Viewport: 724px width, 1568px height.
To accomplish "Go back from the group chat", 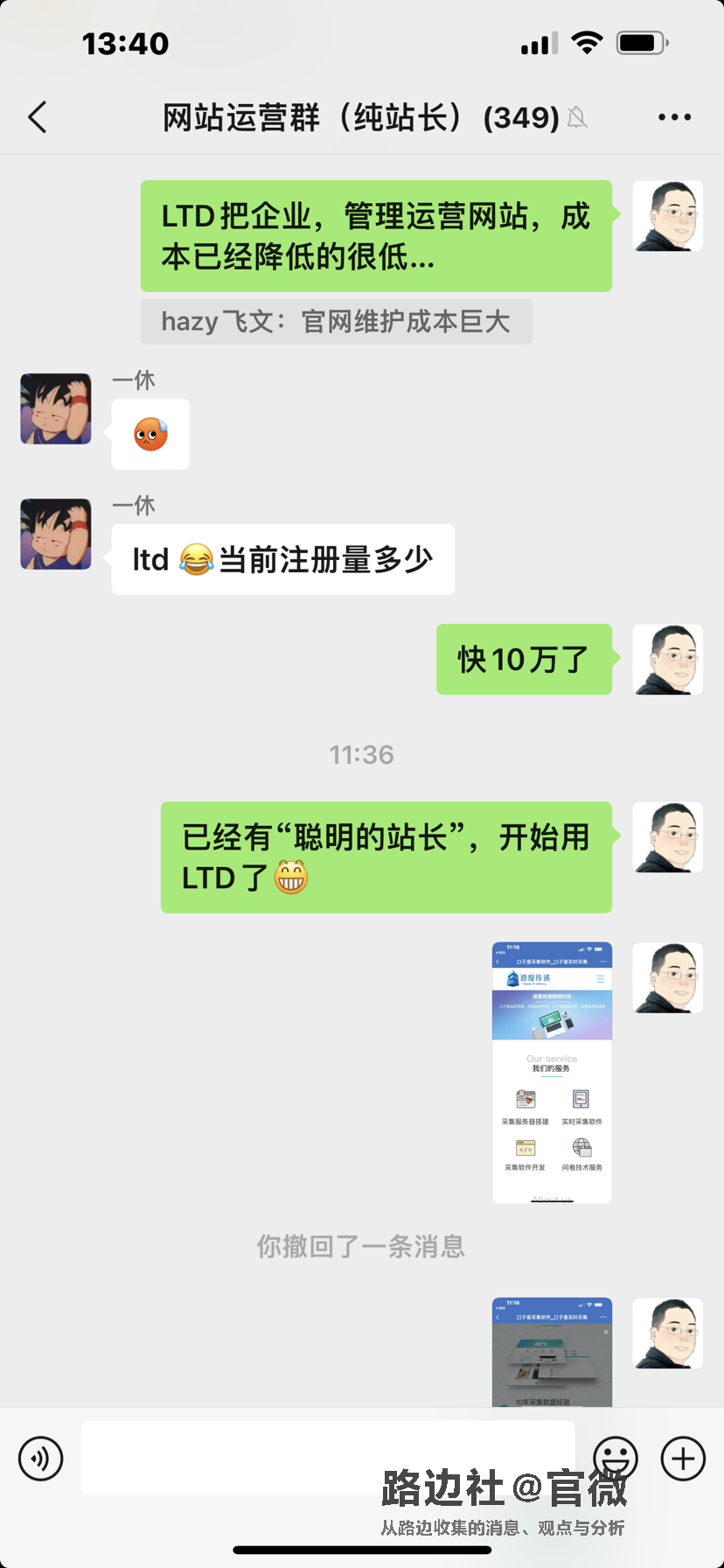I will pyautogui.click(x=38, y=117).
